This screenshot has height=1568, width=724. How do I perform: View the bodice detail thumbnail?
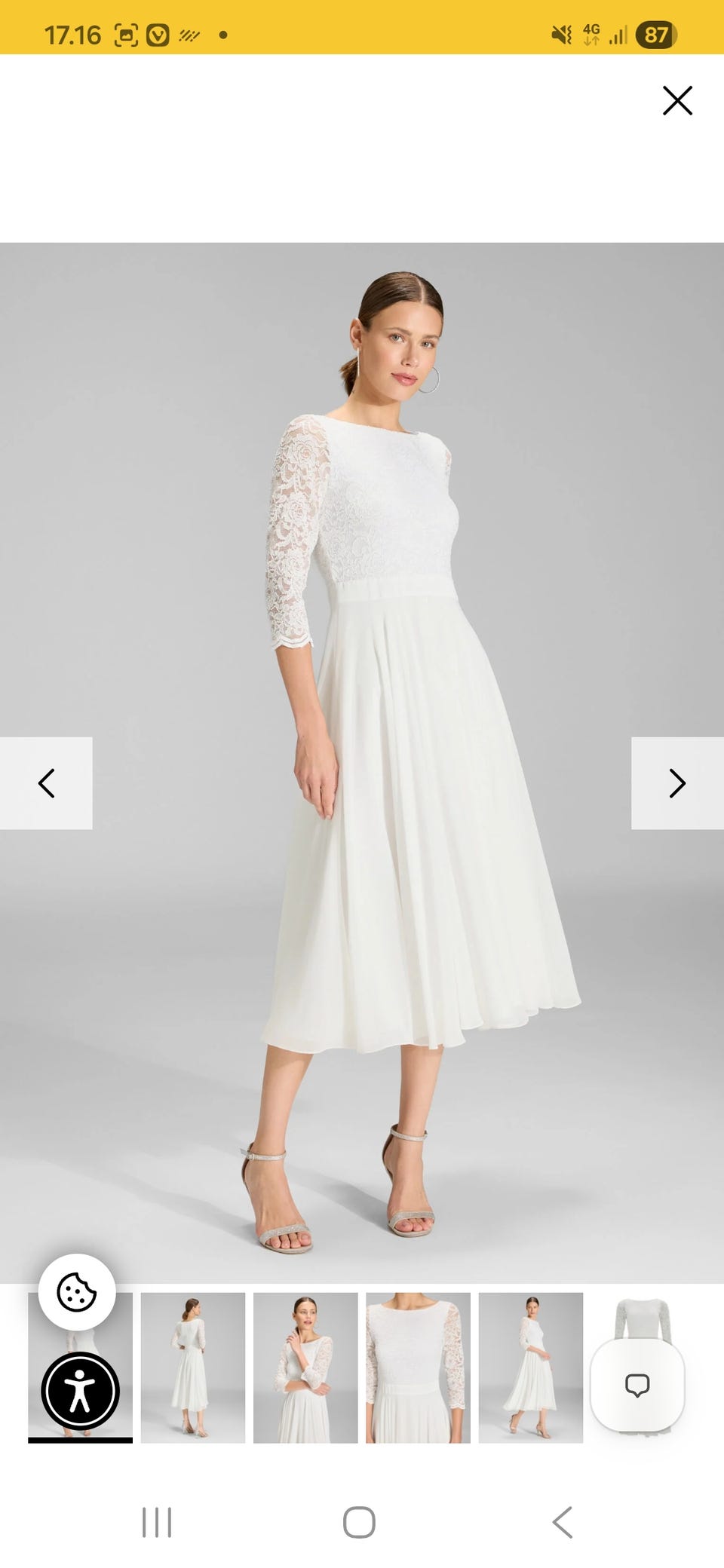click(418, 1367)
